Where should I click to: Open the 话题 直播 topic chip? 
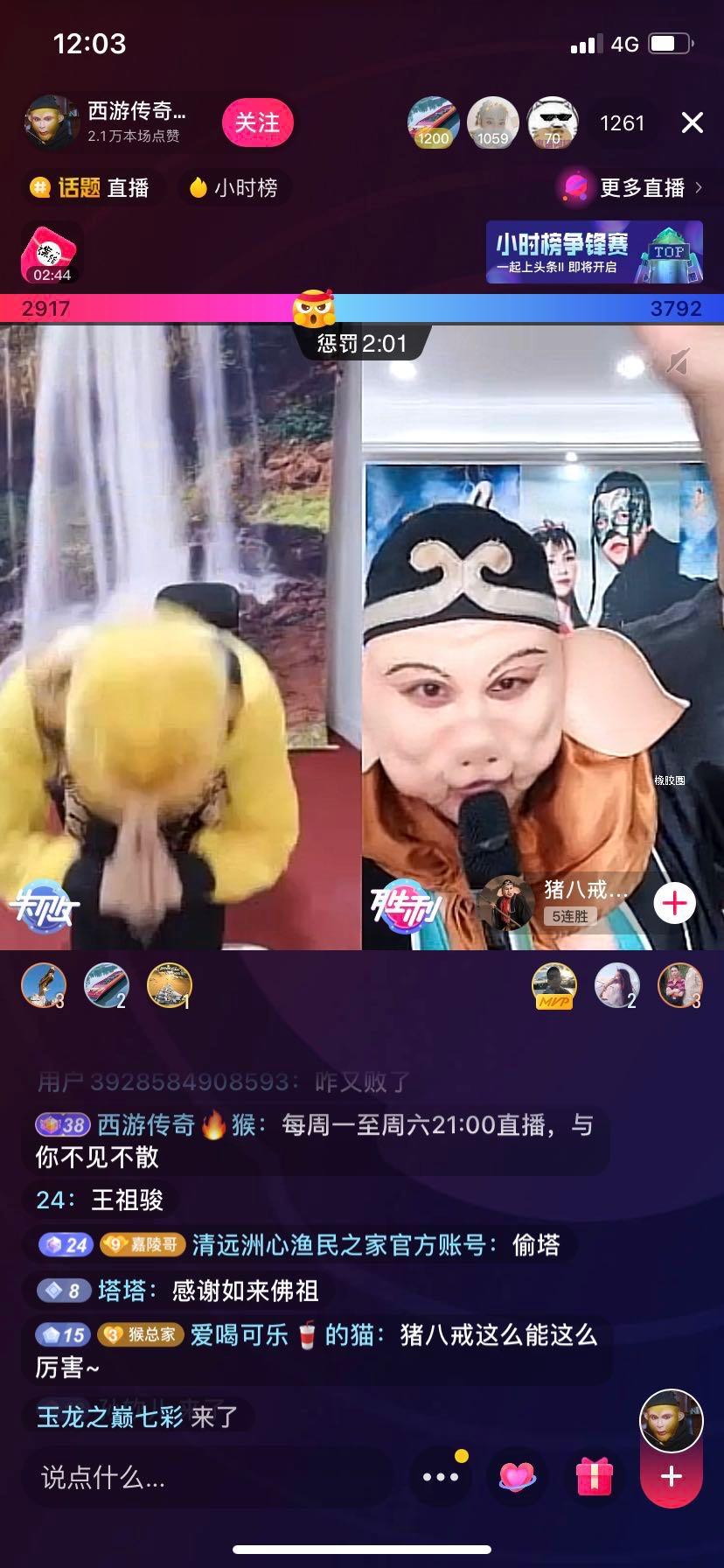pyautogui.click(x=91, y=187)
